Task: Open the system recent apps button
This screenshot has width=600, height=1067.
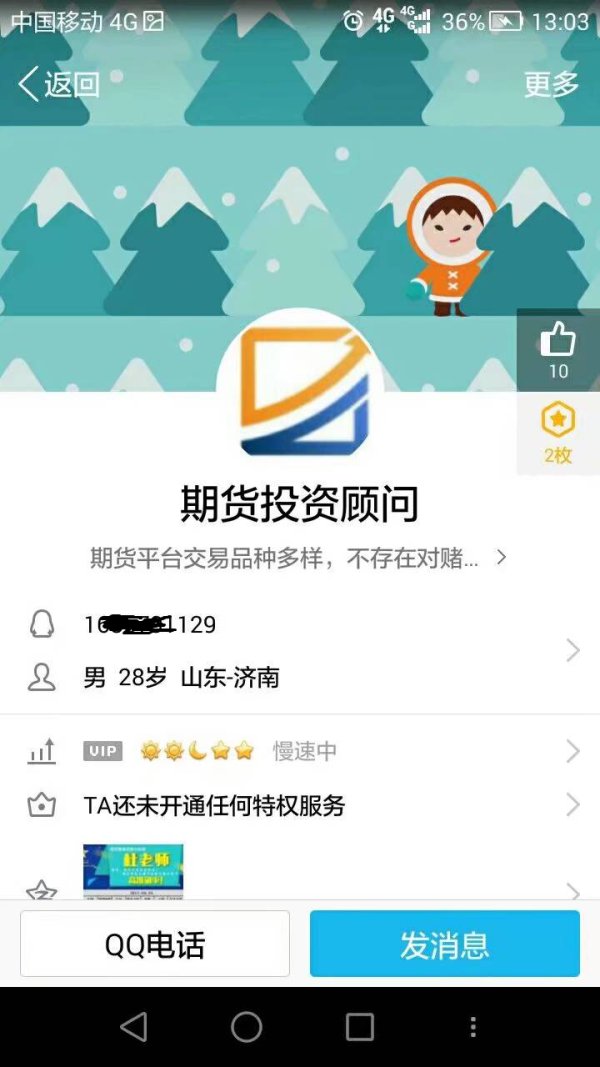Action: click(x=360, y=1027)
